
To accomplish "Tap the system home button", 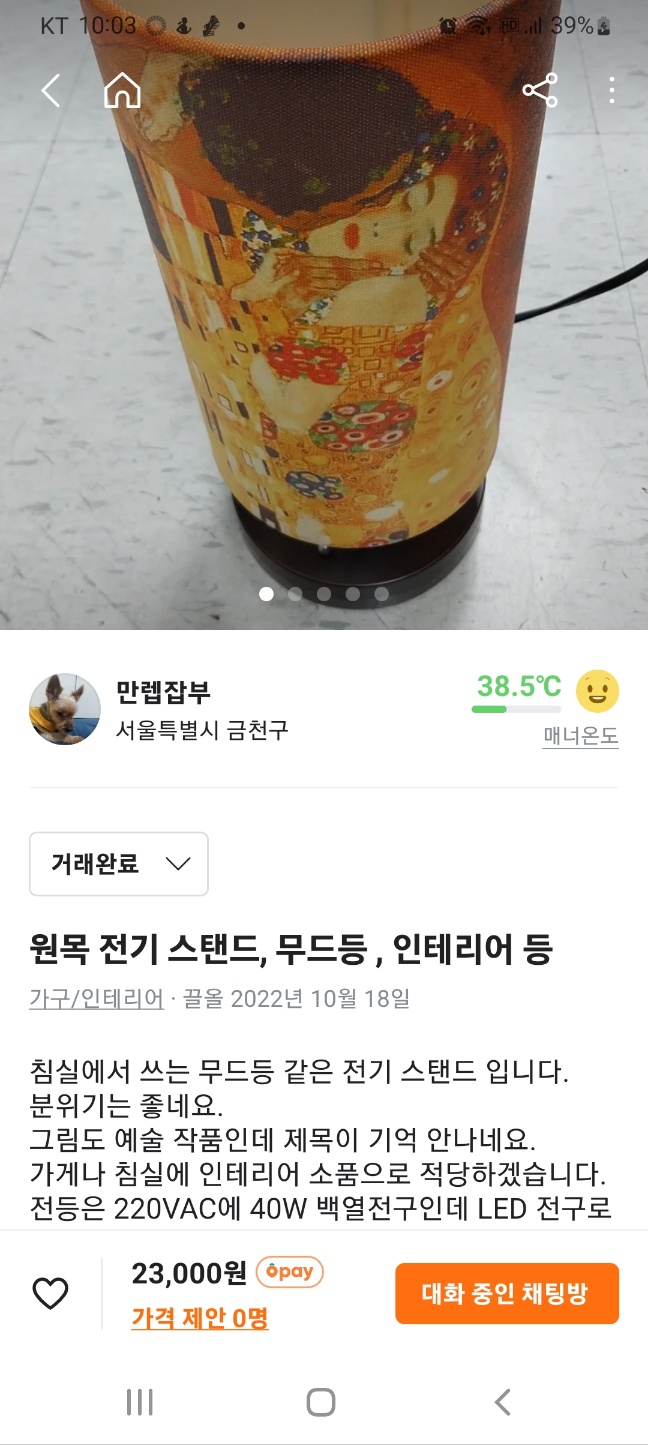I will click(x=321, y=1402).
